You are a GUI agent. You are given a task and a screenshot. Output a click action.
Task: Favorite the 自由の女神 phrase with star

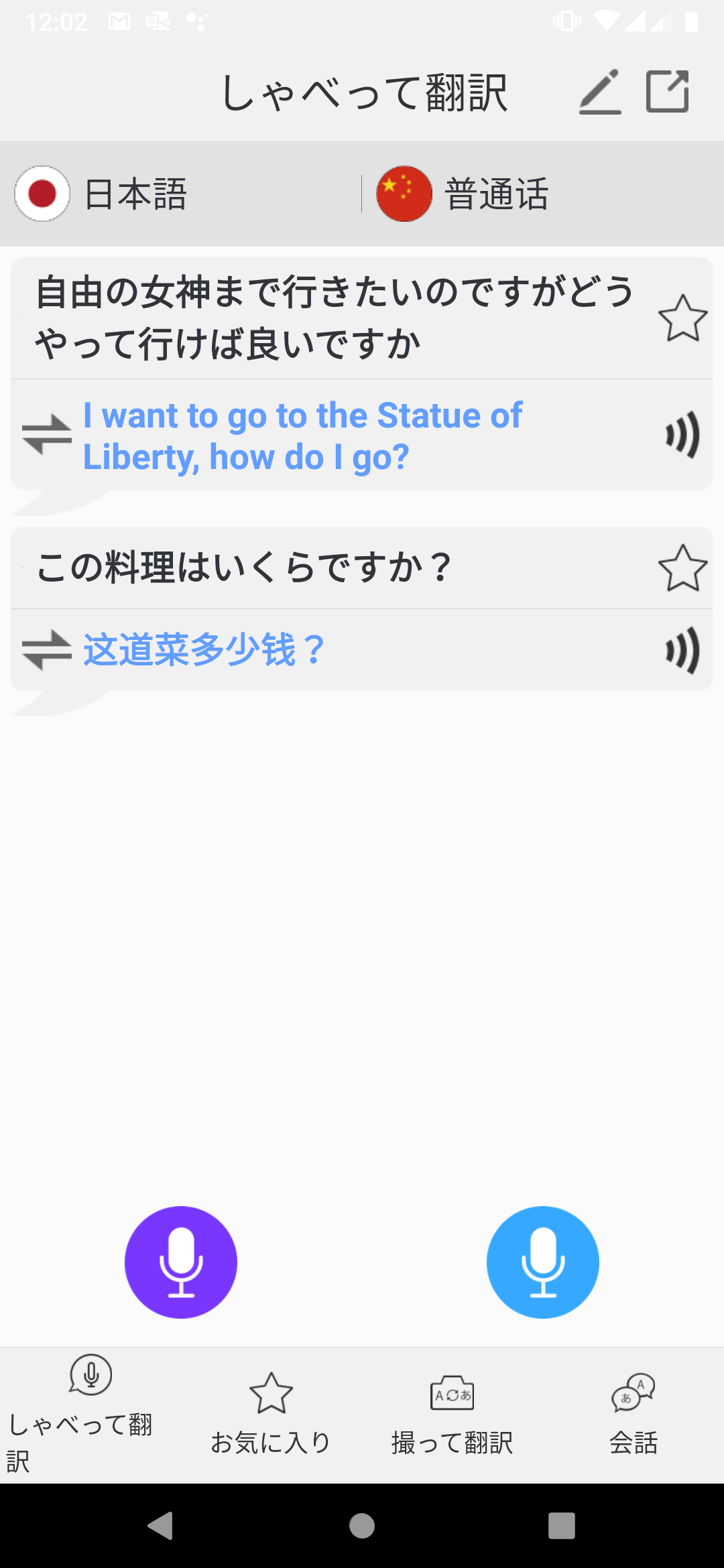pos(682,318)
